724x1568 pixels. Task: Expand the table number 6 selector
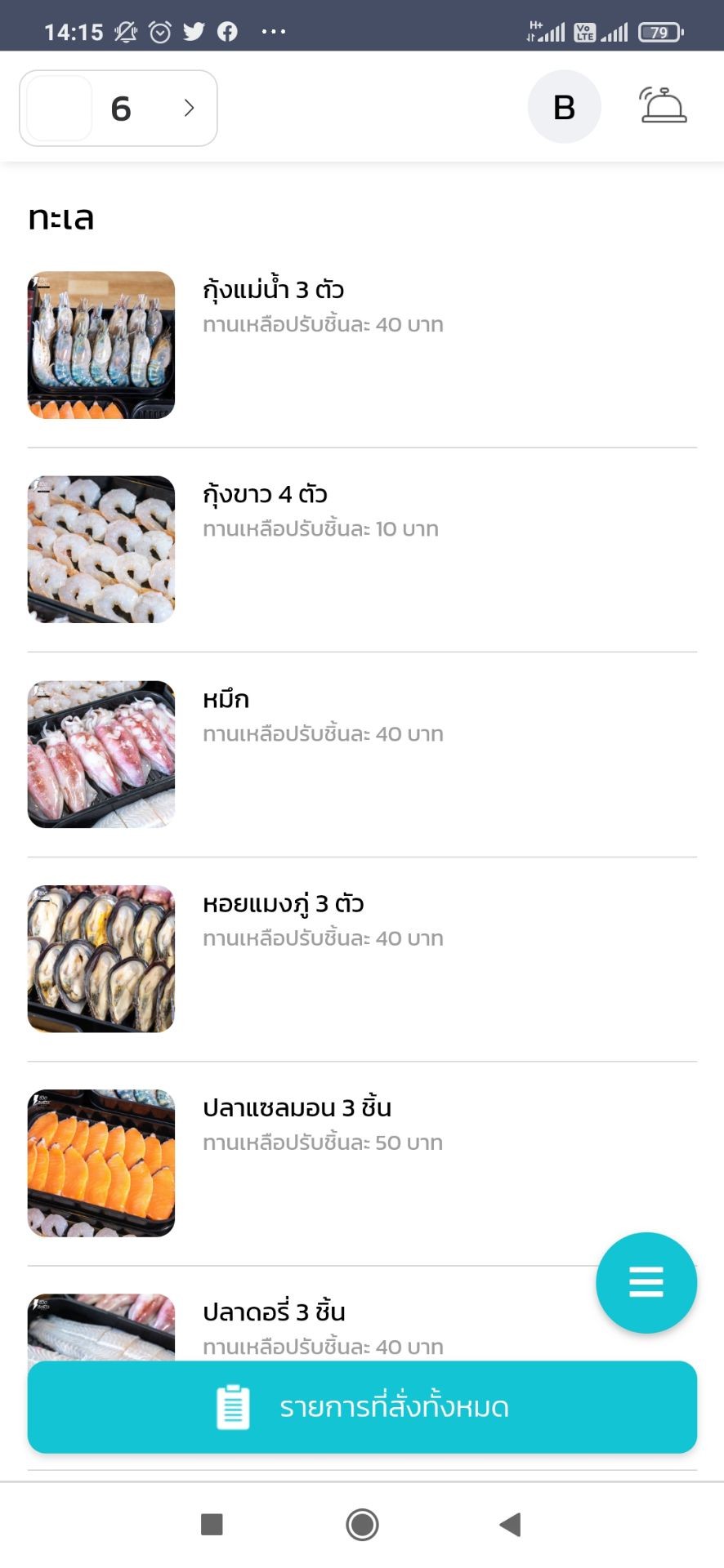point(118,108)
